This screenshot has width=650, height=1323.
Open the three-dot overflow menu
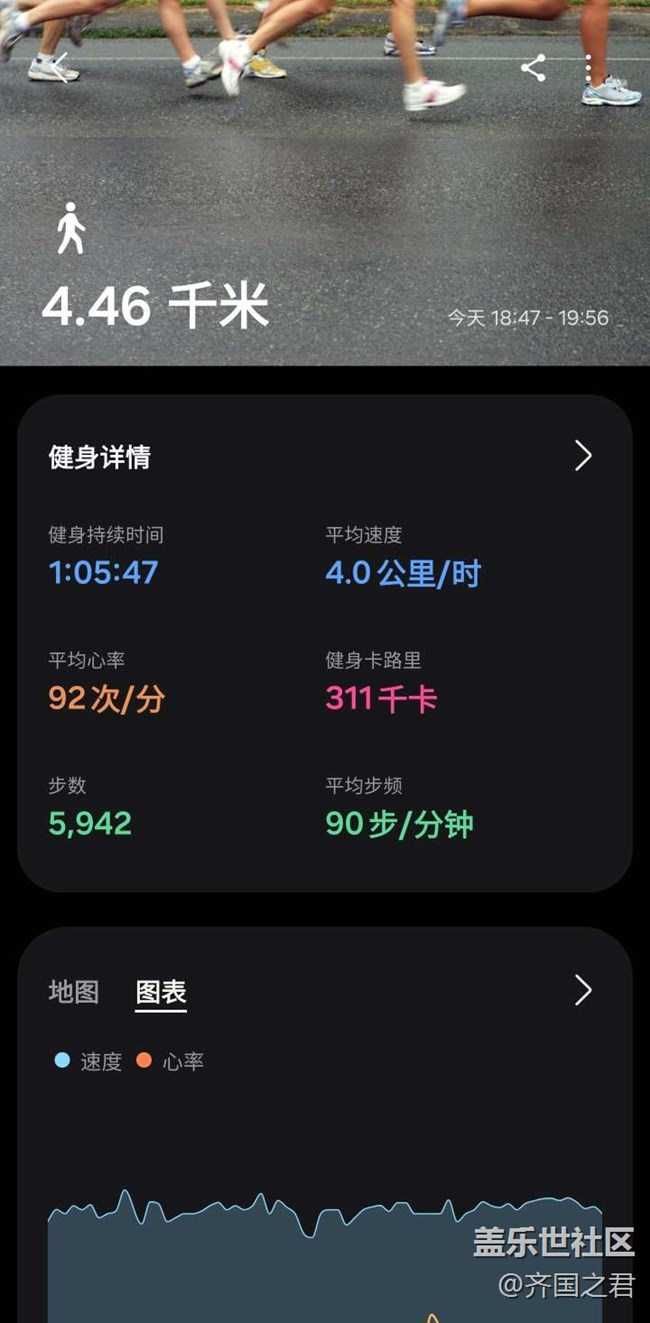pyautogui.click(x=588, y=68)
